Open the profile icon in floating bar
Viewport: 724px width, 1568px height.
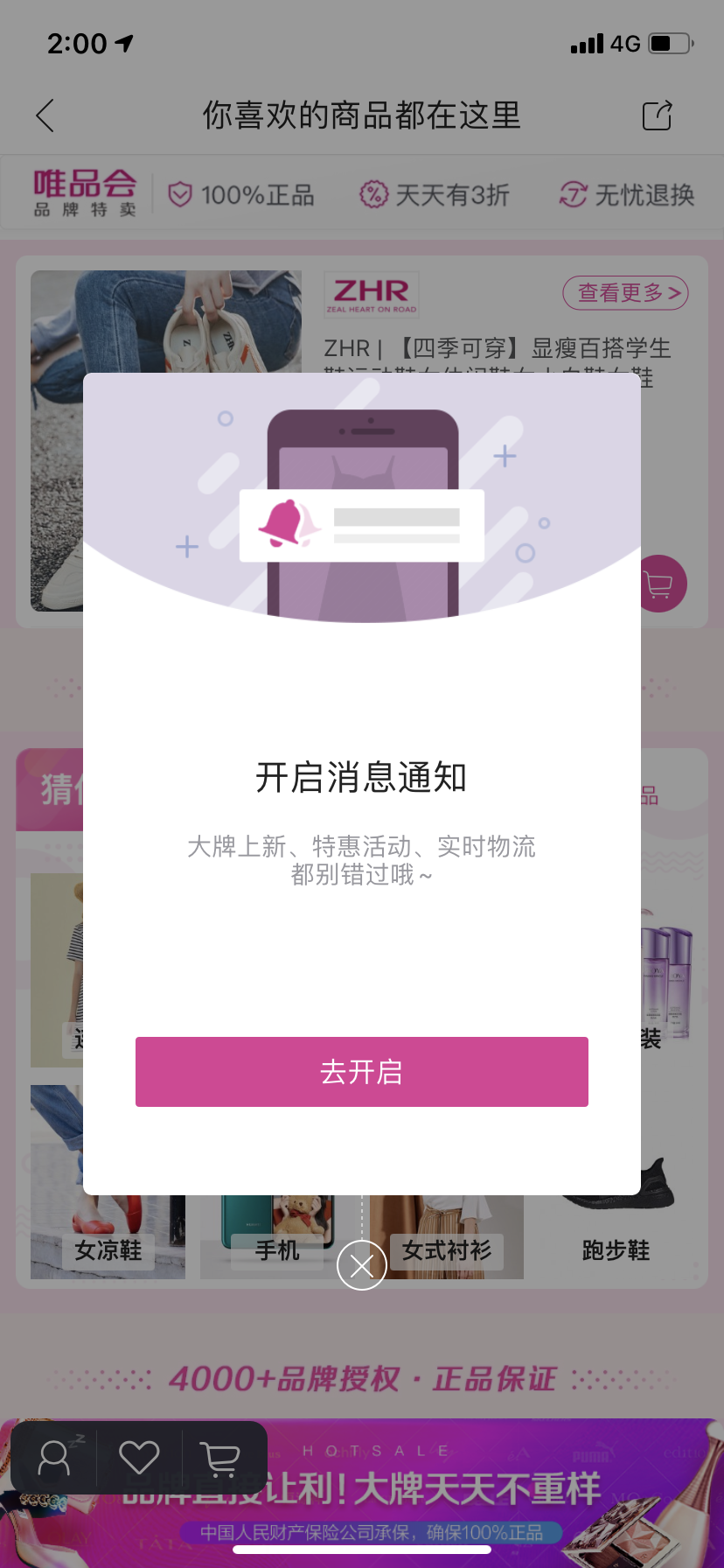[54, 1459]
